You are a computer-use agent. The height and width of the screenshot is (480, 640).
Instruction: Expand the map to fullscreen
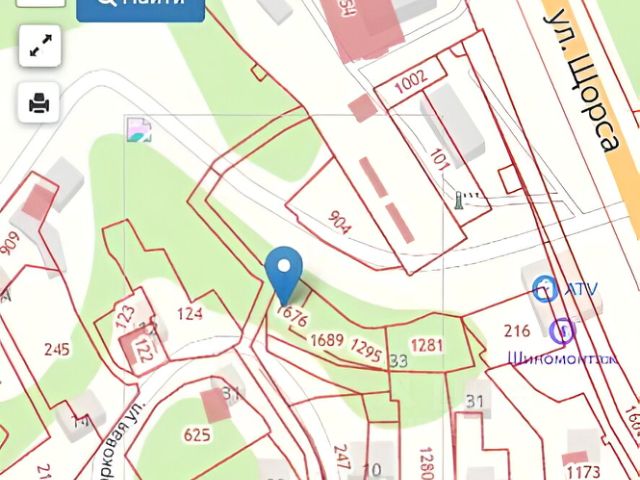coord(40,47)
